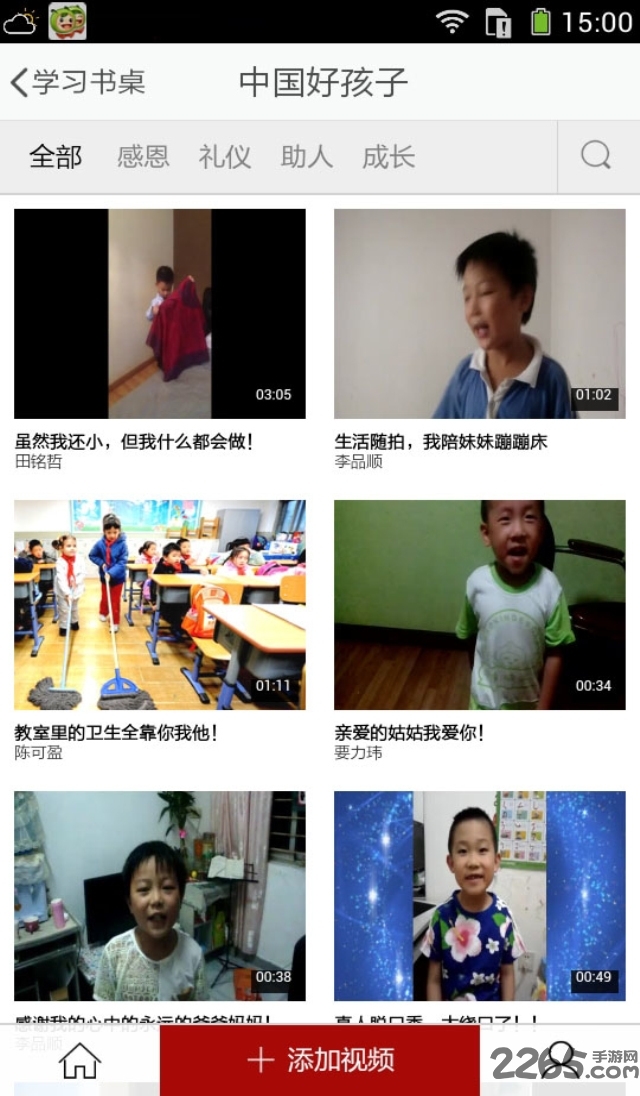Tap the 添加视频 button
The image size is (640, 1096).
pos(320,1060)
